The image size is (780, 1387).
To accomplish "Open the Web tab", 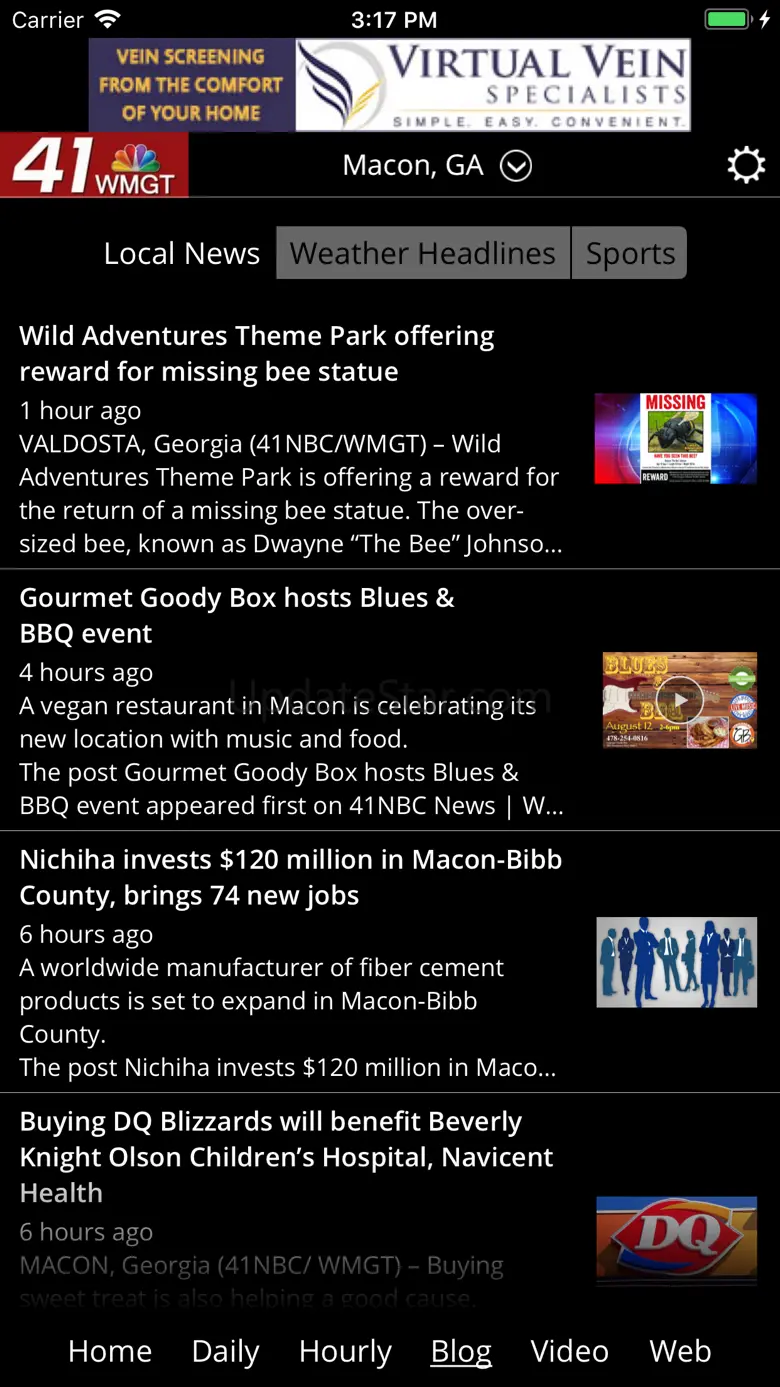I will click(680, 1351).
